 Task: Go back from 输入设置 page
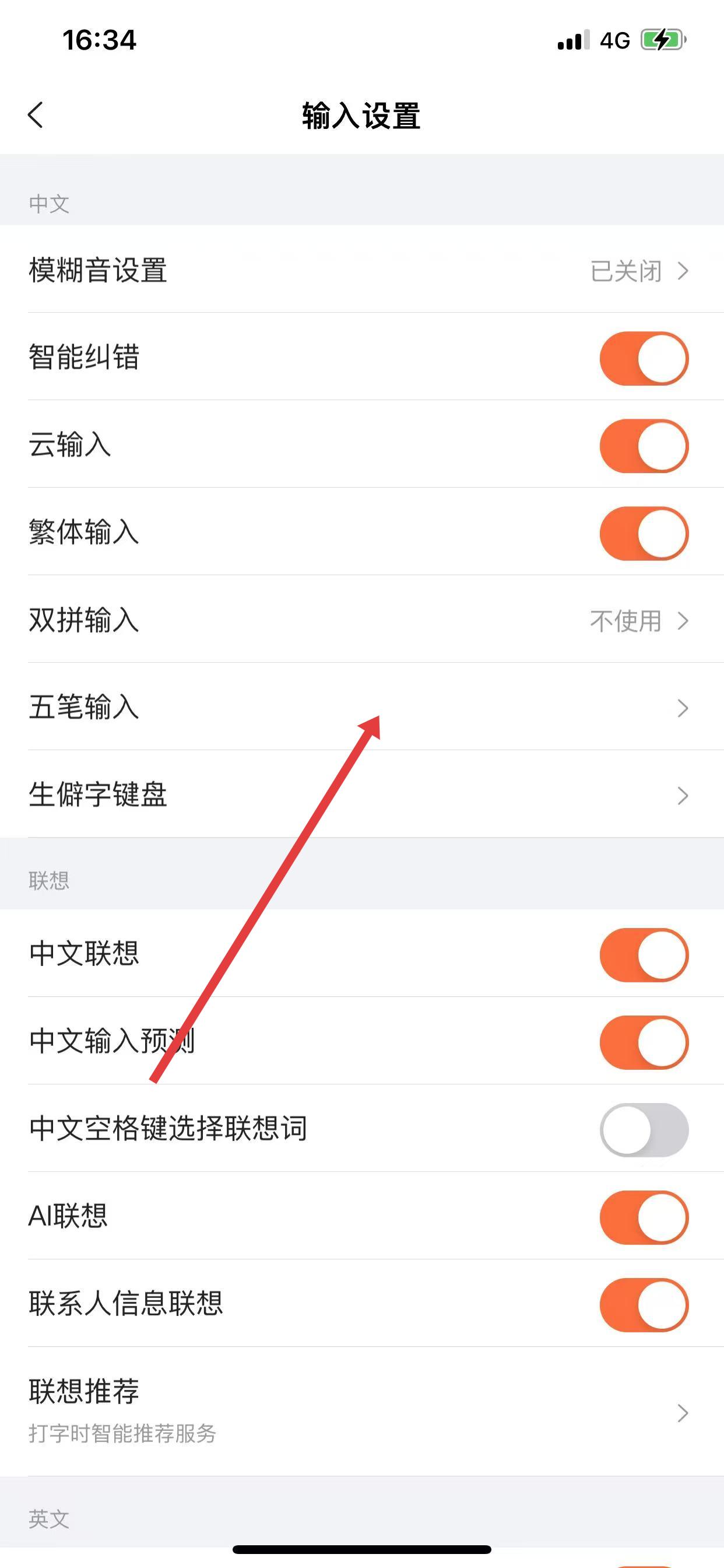pyautogui.click(x=36, y=115)
